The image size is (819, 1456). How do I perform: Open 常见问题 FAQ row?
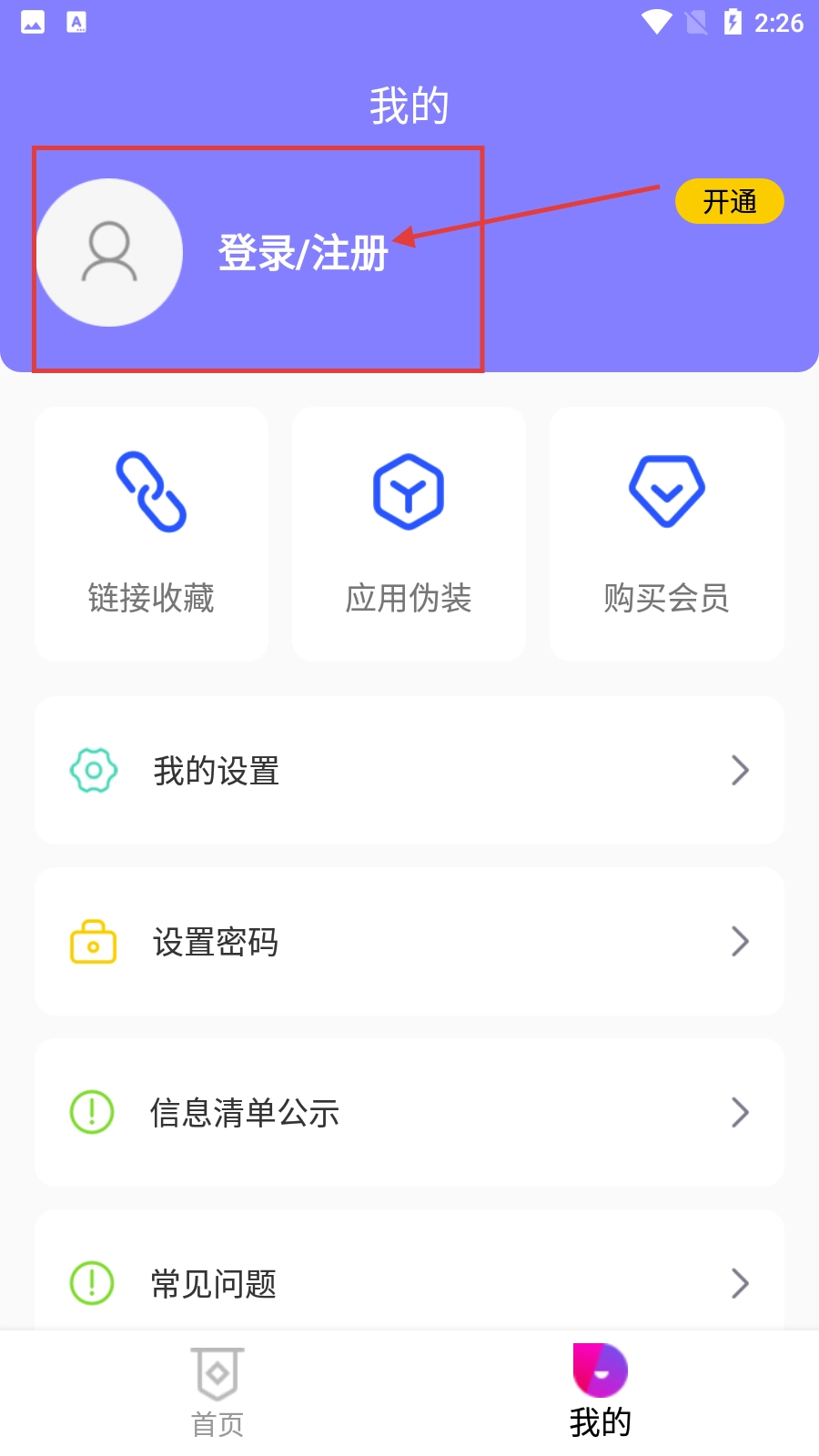click(x=409, y=1282)
